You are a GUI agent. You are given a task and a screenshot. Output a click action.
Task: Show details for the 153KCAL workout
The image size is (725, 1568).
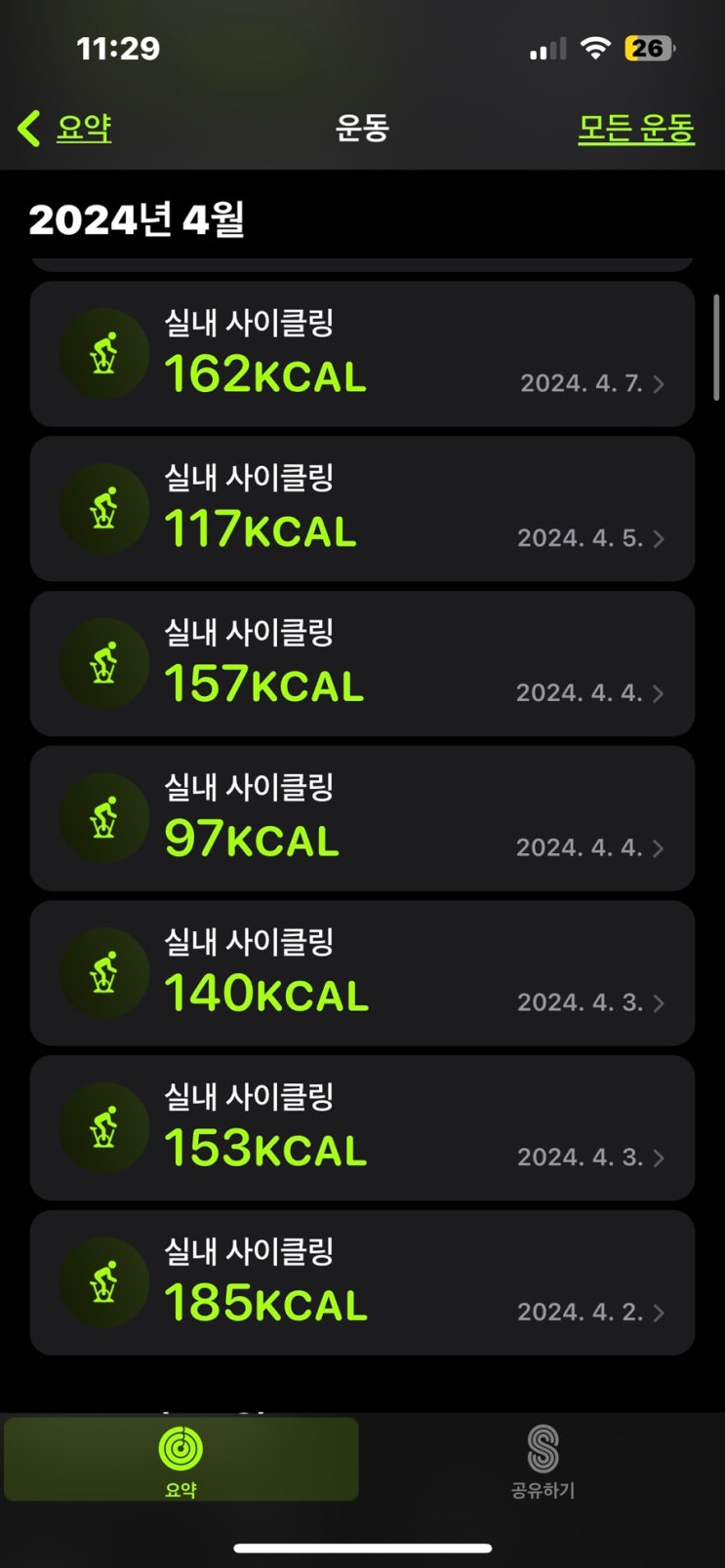[x=362, y=1128]
